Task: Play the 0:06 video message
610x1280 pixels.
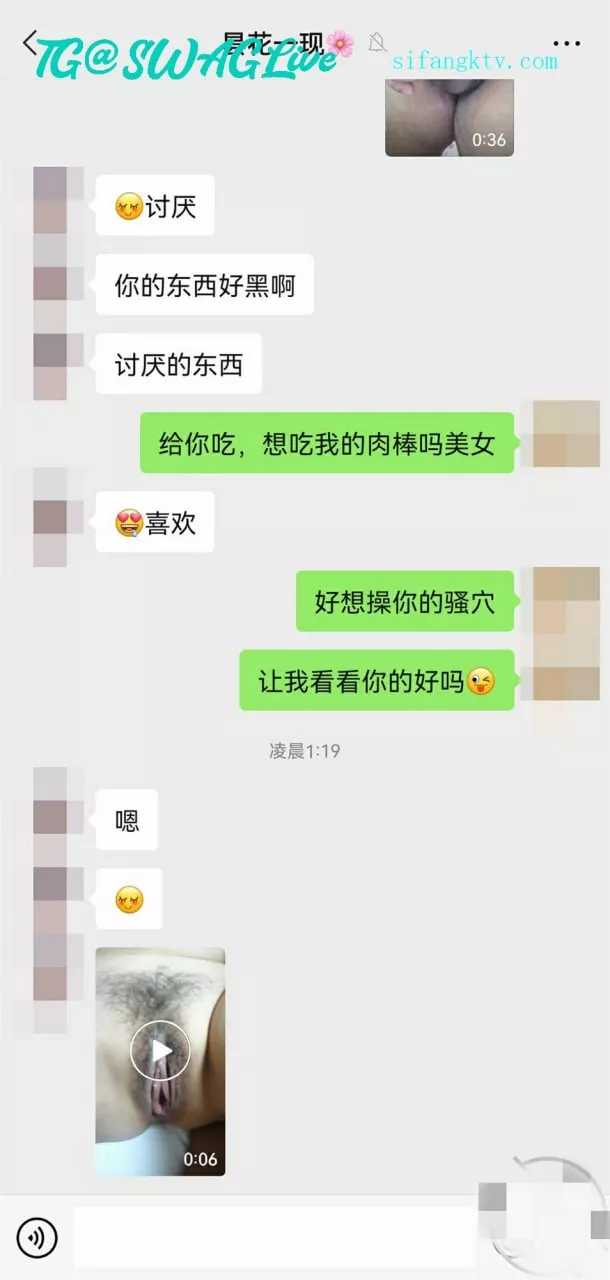Action: tap(160, 1061)
